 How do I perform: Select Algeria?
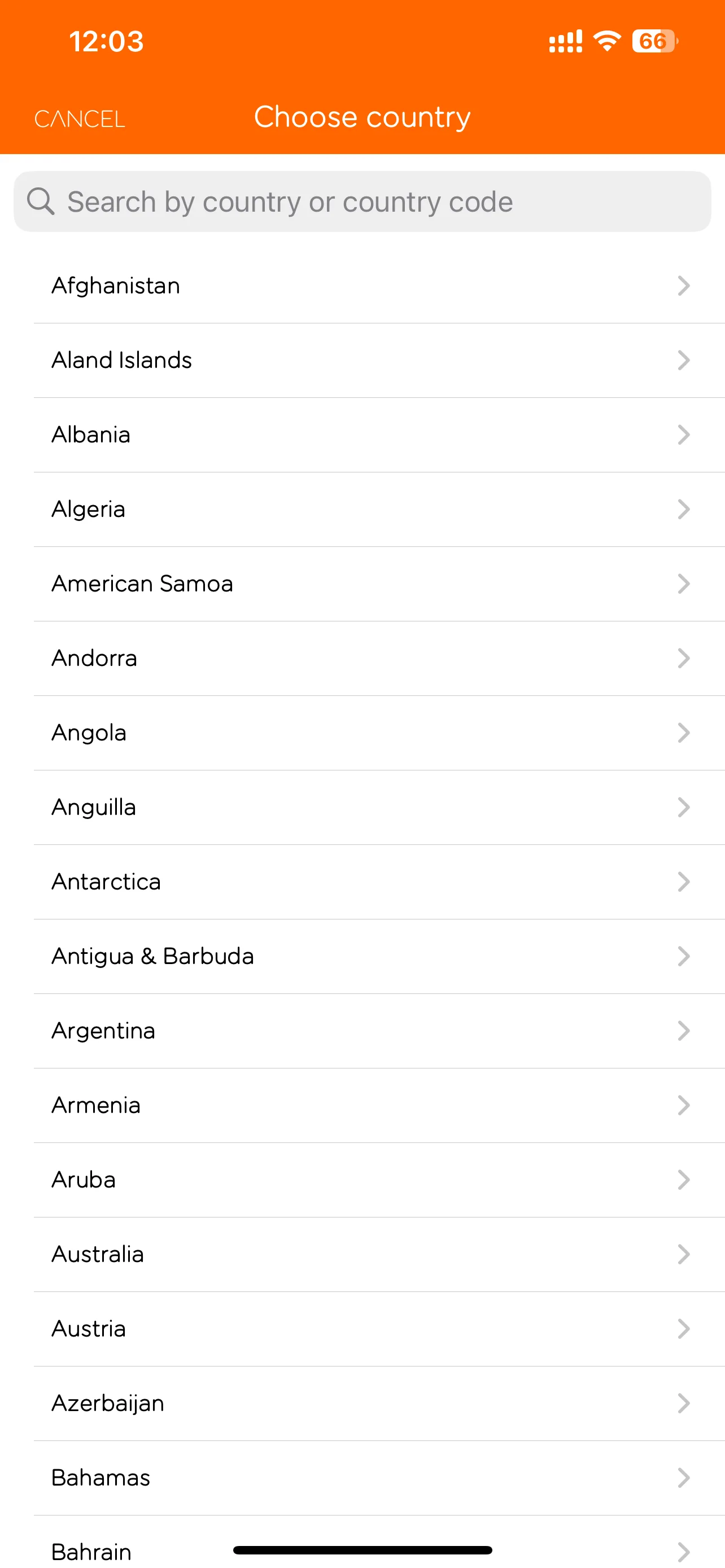[x=362, y=510]
